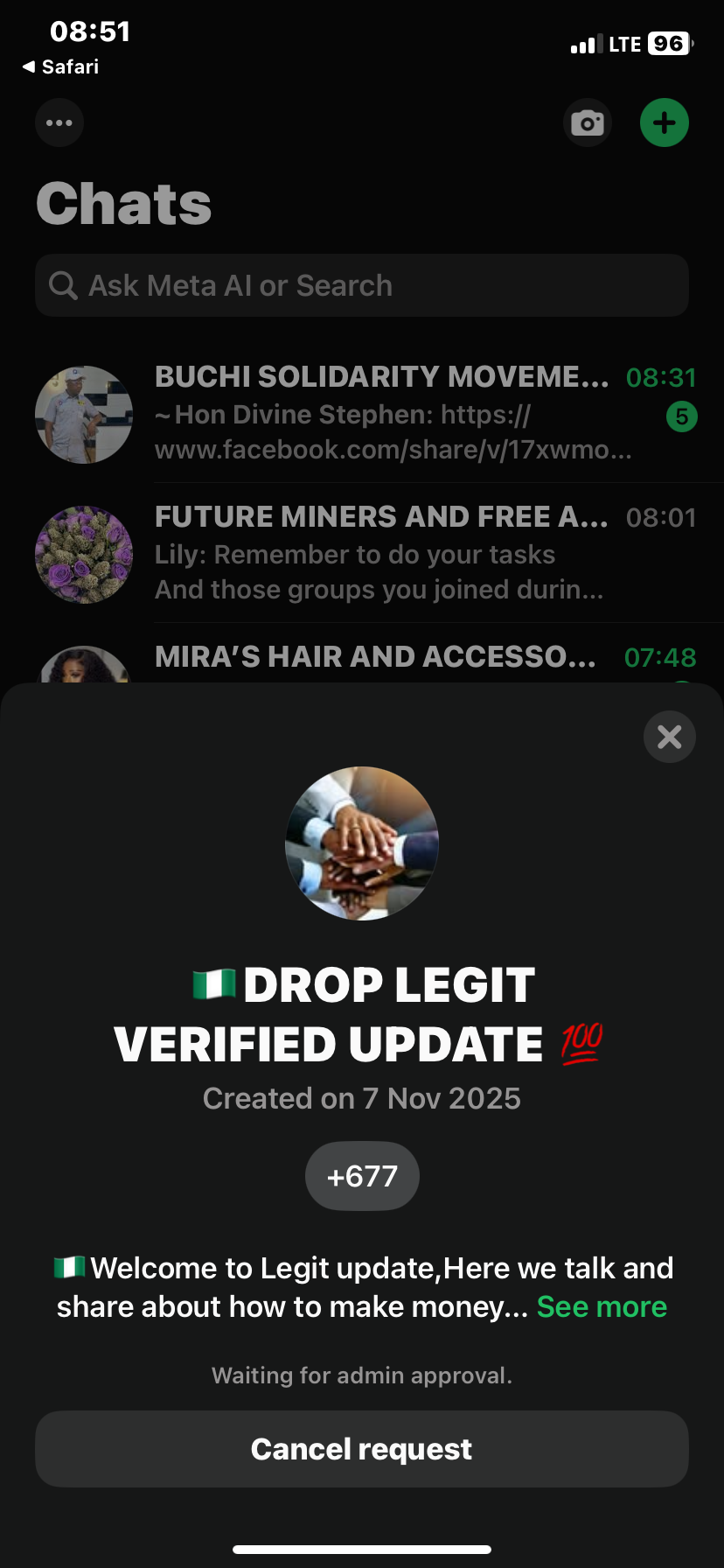Return to Safari from status bar

tap(60, 66)
